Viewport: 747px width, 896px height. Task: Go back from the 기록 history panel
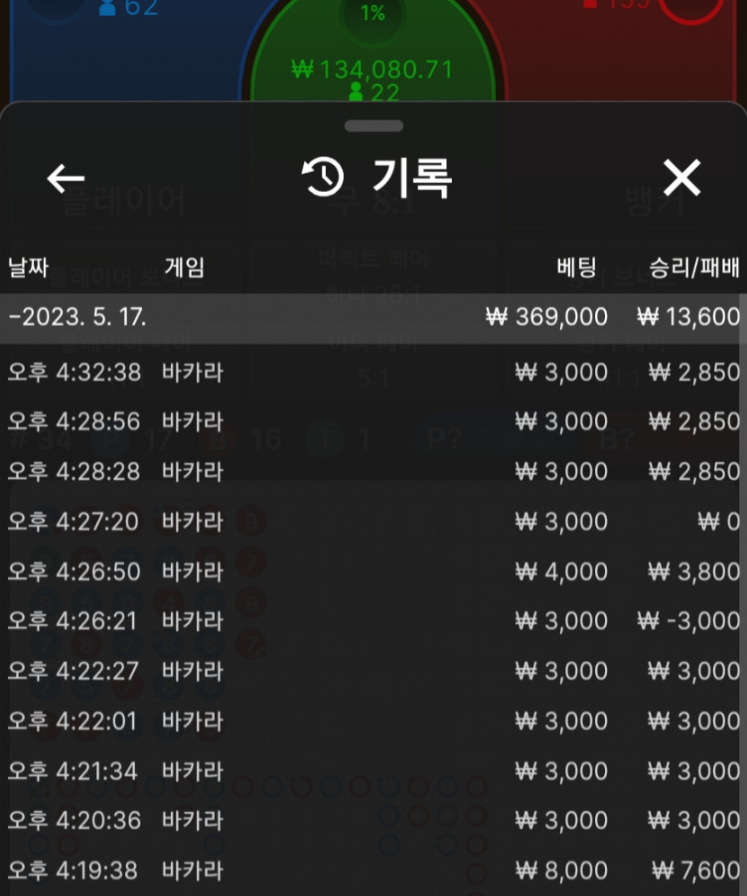click(x=66, y=179)
